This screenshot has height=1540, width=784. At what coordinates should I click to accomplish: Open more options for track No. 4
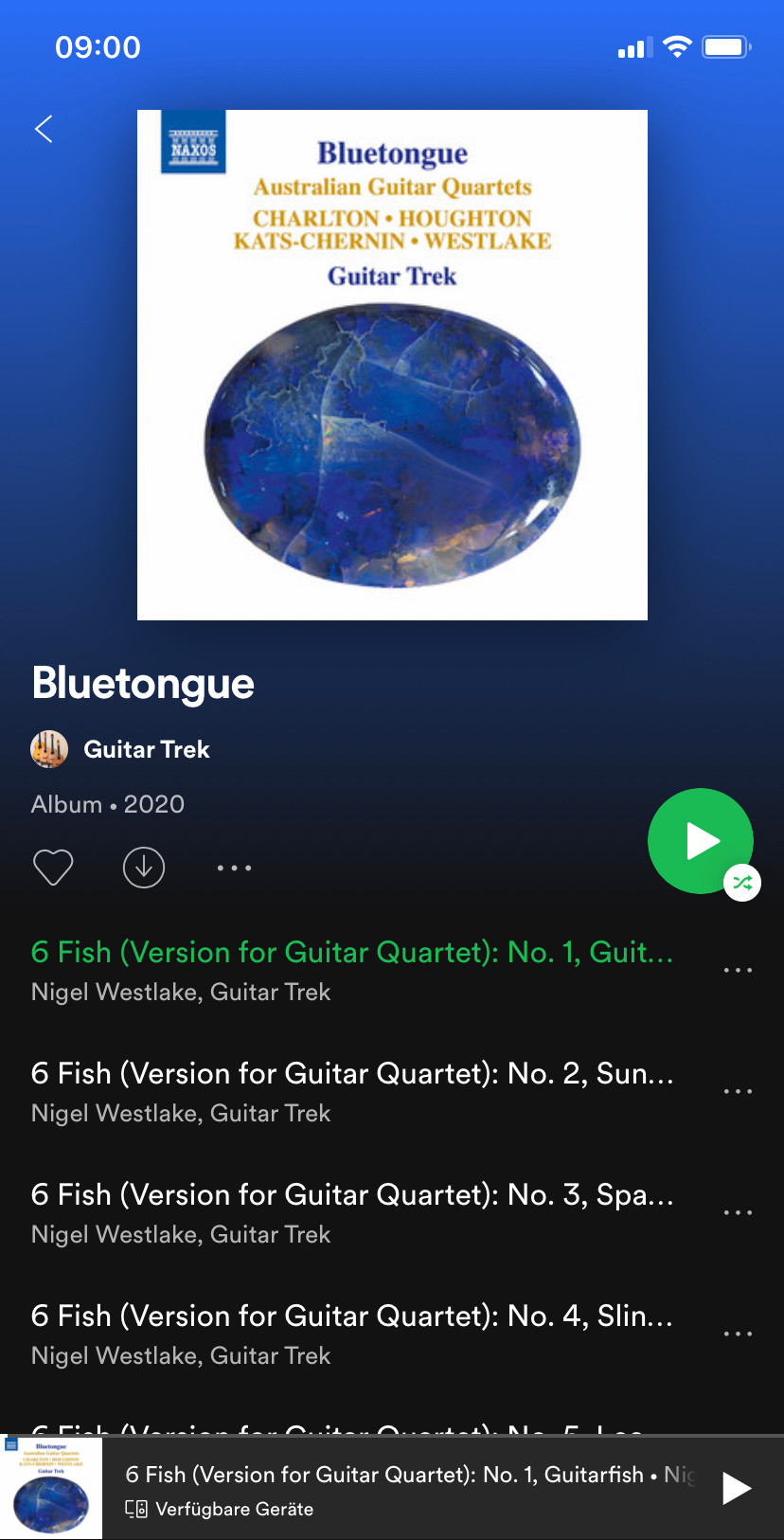738,1334
